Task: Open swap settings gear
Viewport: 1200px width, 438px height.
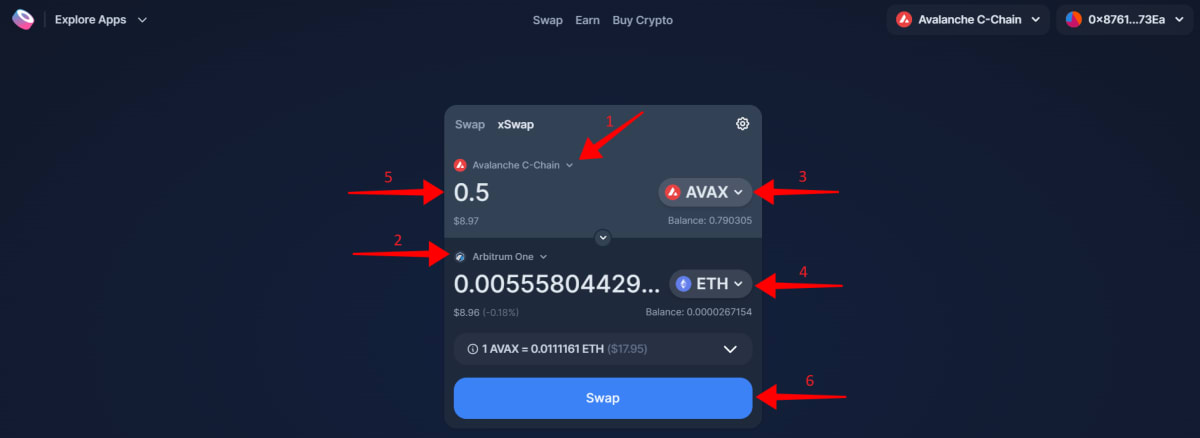Action: tap(742, 124)
